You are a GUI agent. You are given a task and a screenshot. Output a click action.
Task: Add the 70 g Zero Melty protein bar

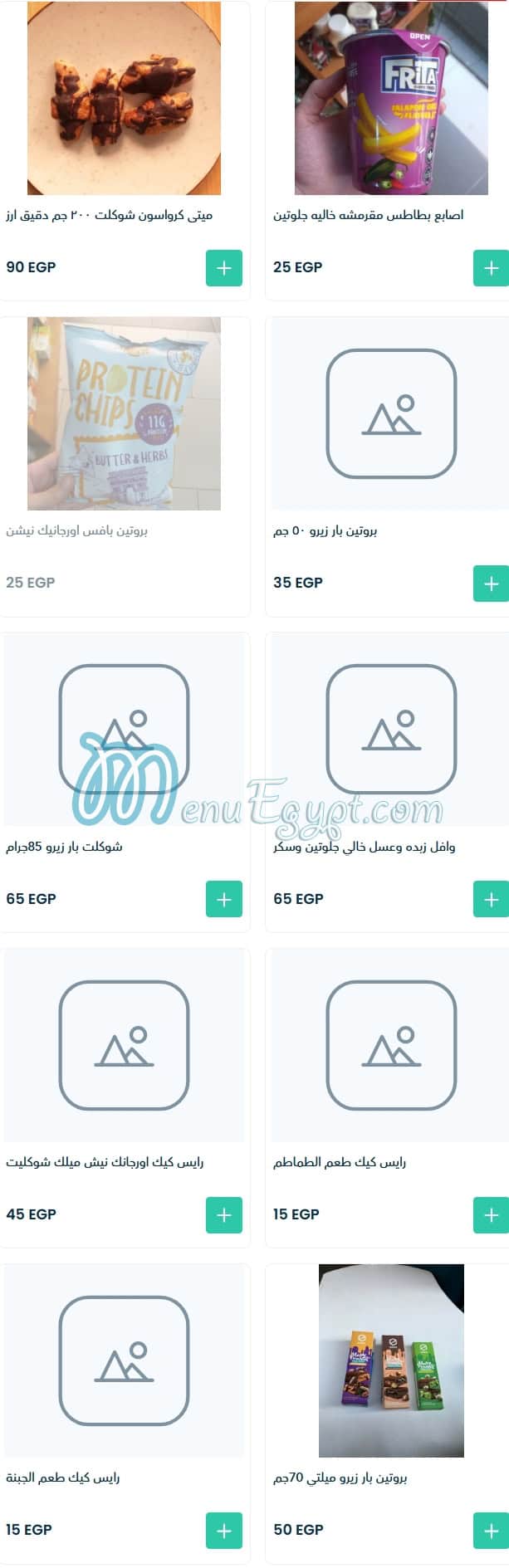(x=491, y=1530)
